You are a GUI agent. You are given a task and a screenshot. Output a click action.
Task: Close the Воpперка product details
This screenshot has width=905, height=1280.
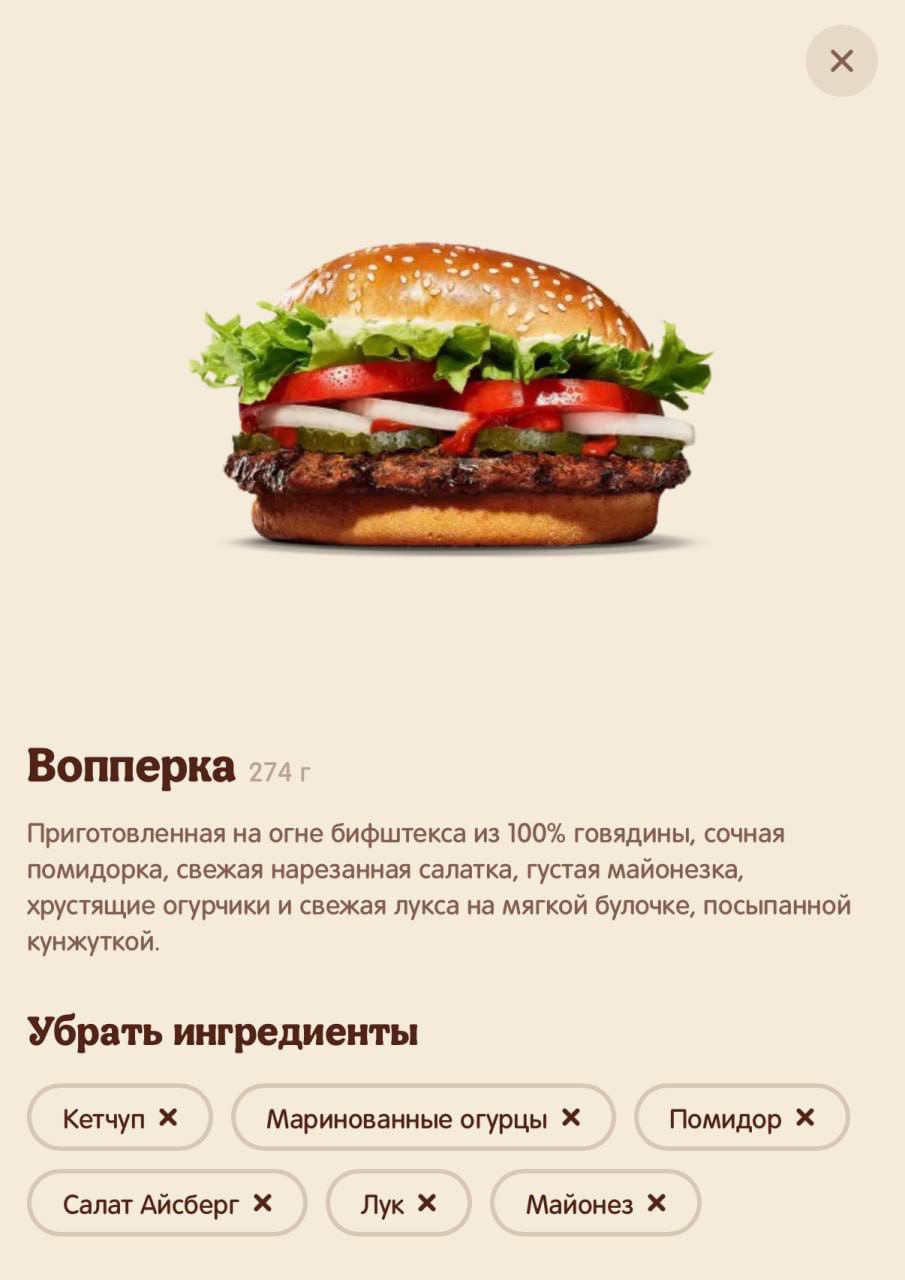pos(841,61)
